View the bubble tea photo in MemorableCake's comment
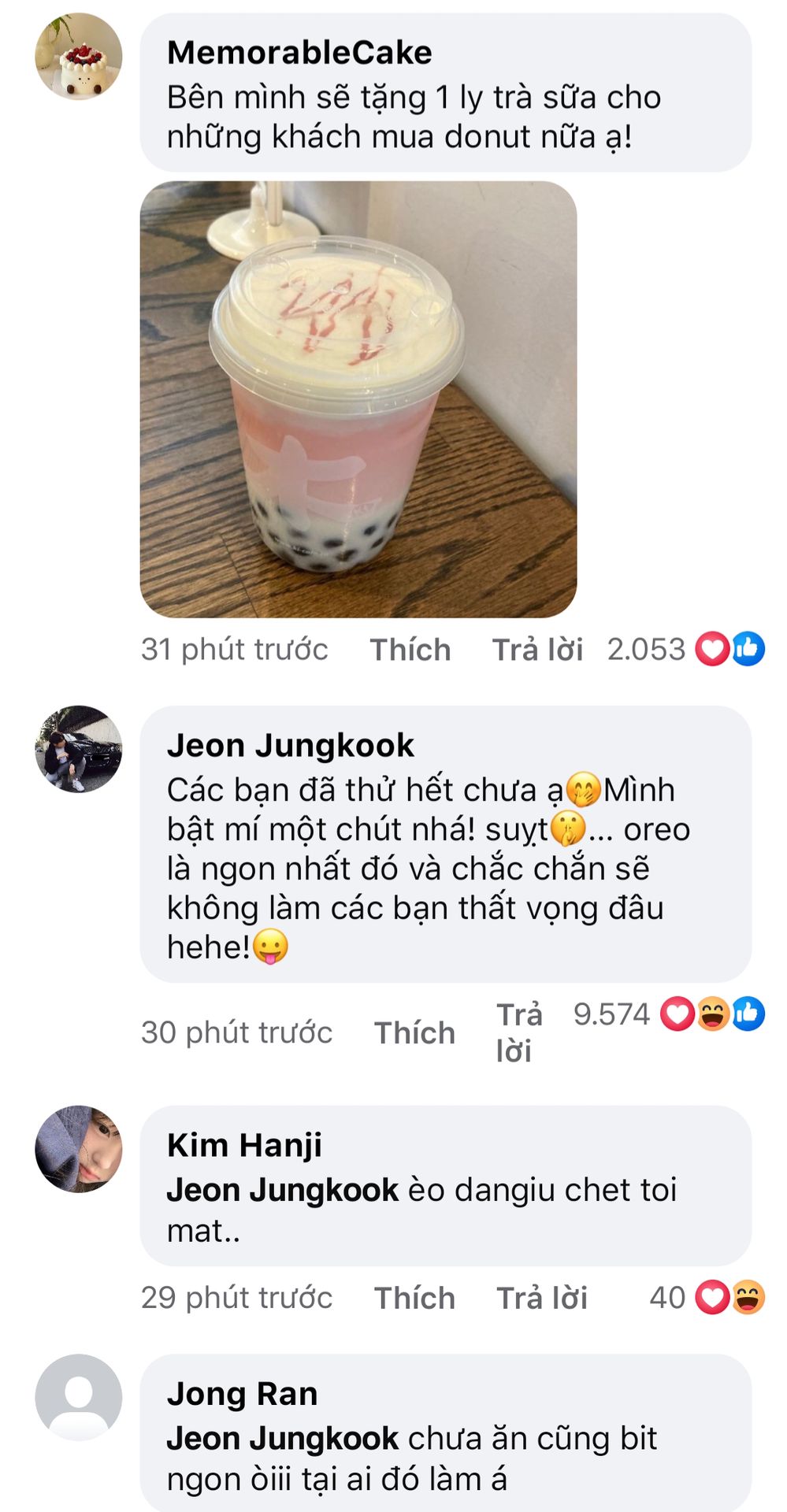 point(358,399)
